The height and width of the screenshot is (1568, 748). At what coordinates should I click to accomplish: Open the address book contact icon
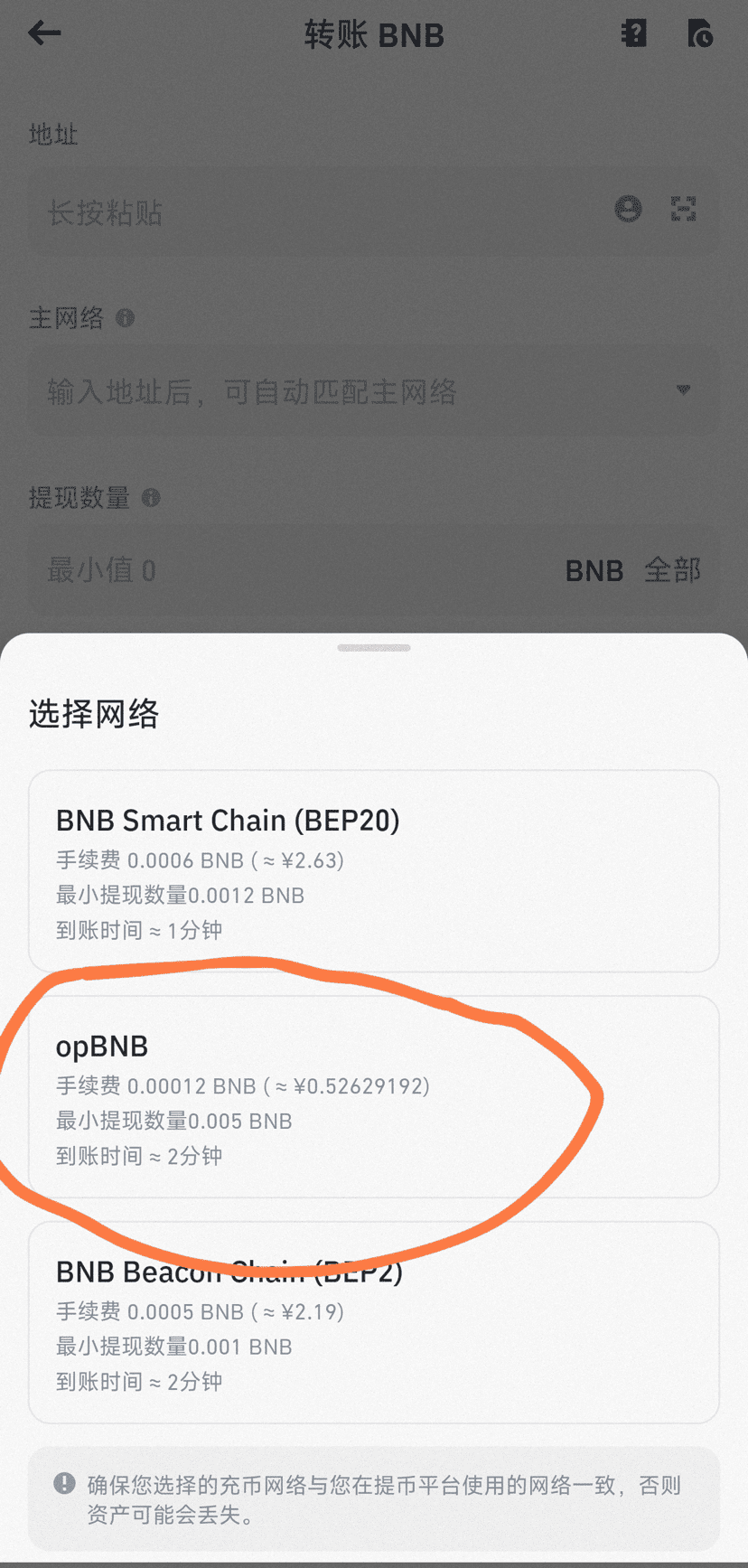[x=629, y=210]
